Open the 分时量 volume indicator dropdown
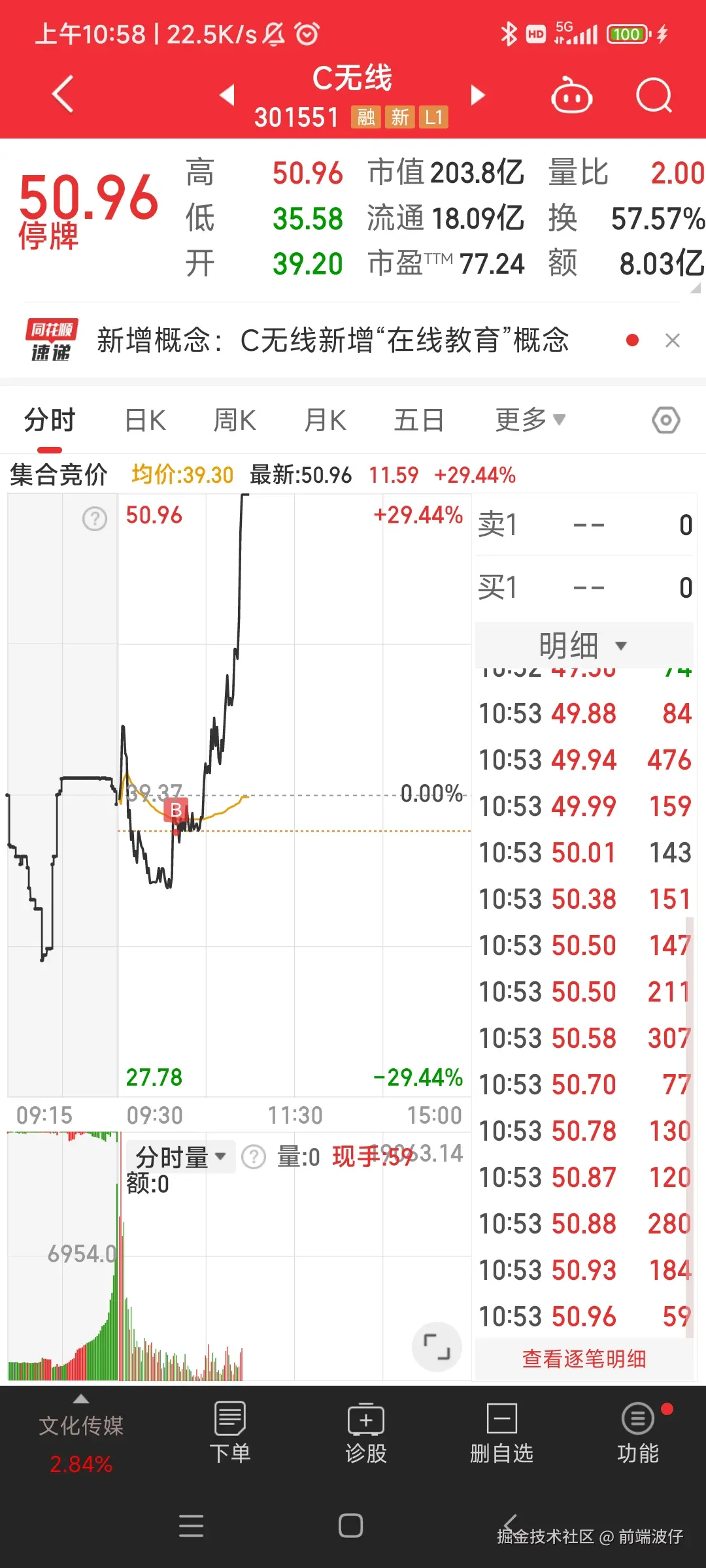 [x=180, y=1154]
